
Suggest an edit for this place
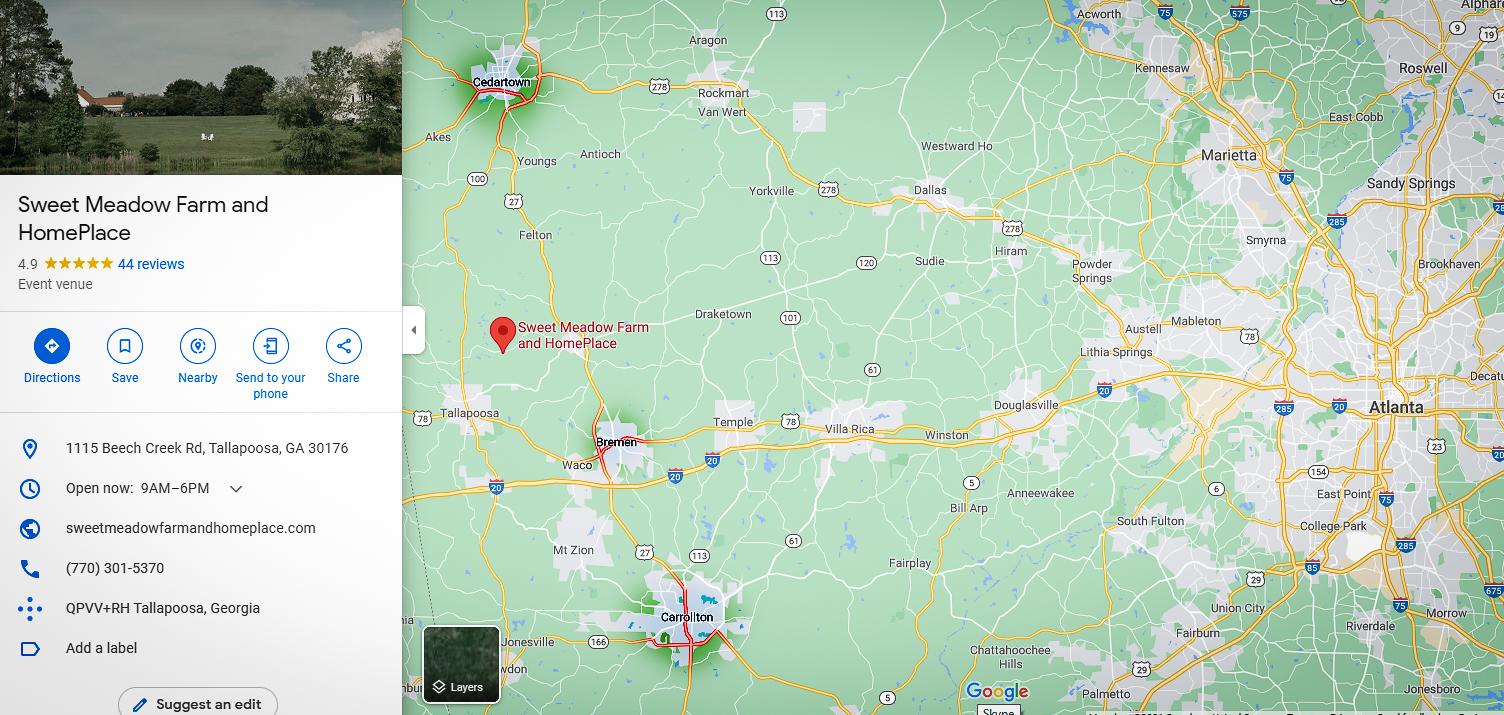198,703
